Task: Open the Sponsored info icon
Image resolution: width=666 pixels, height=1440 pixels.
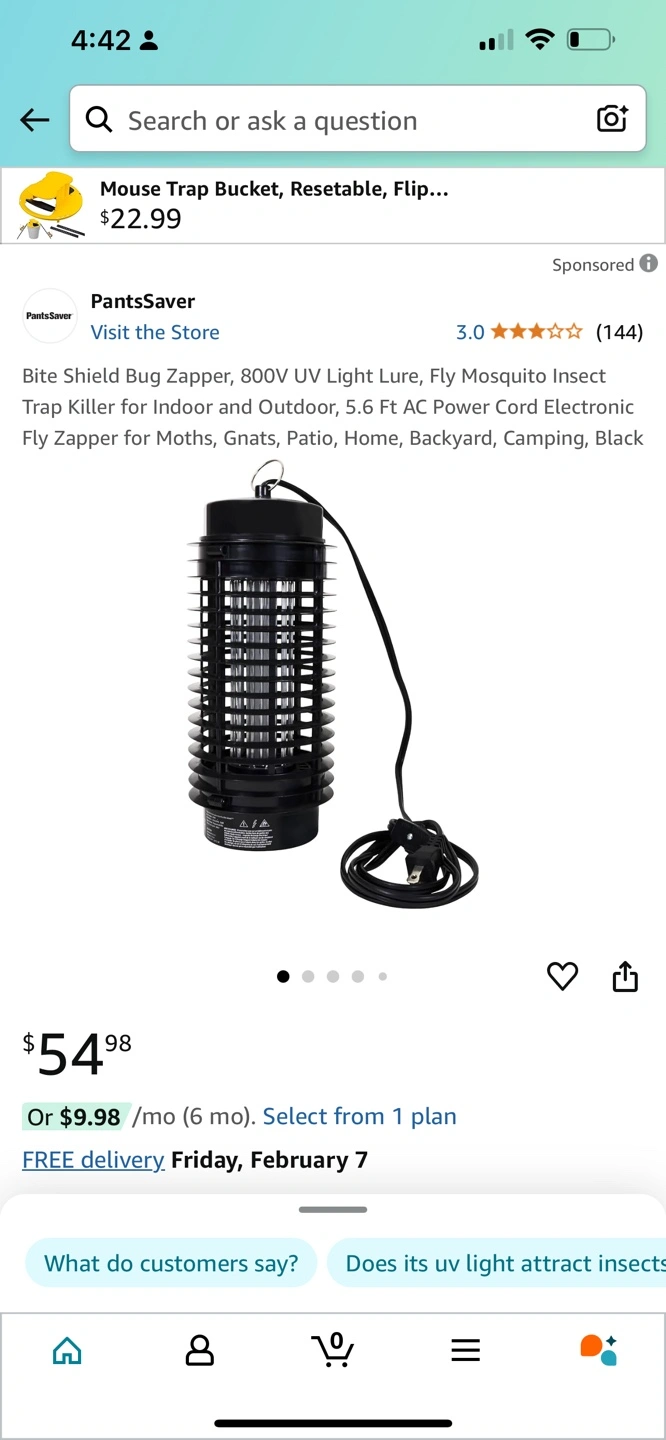Action: pyautogui.click(x=649, y=263)
